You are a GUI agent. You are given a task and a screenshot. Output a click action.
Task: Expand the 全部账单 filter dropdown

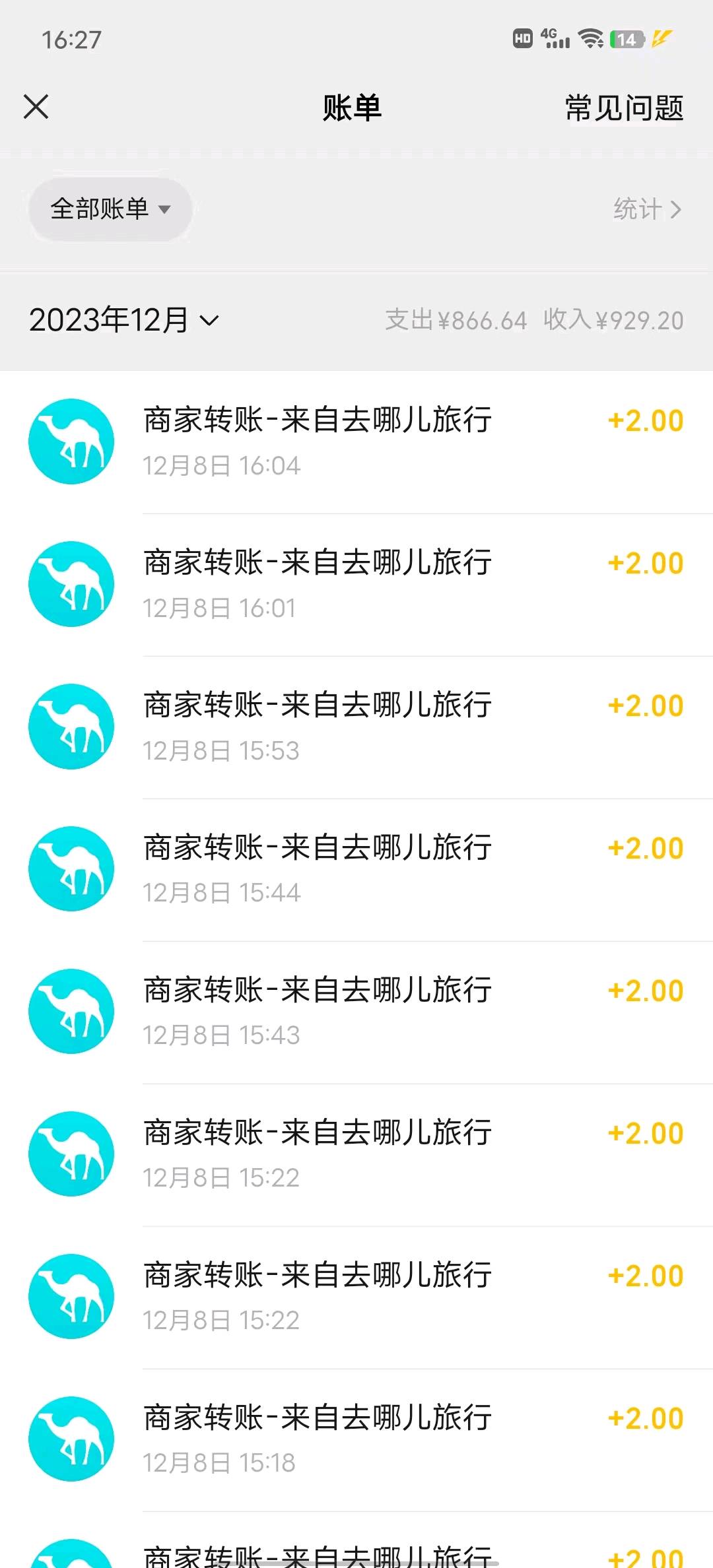point(110,209)
